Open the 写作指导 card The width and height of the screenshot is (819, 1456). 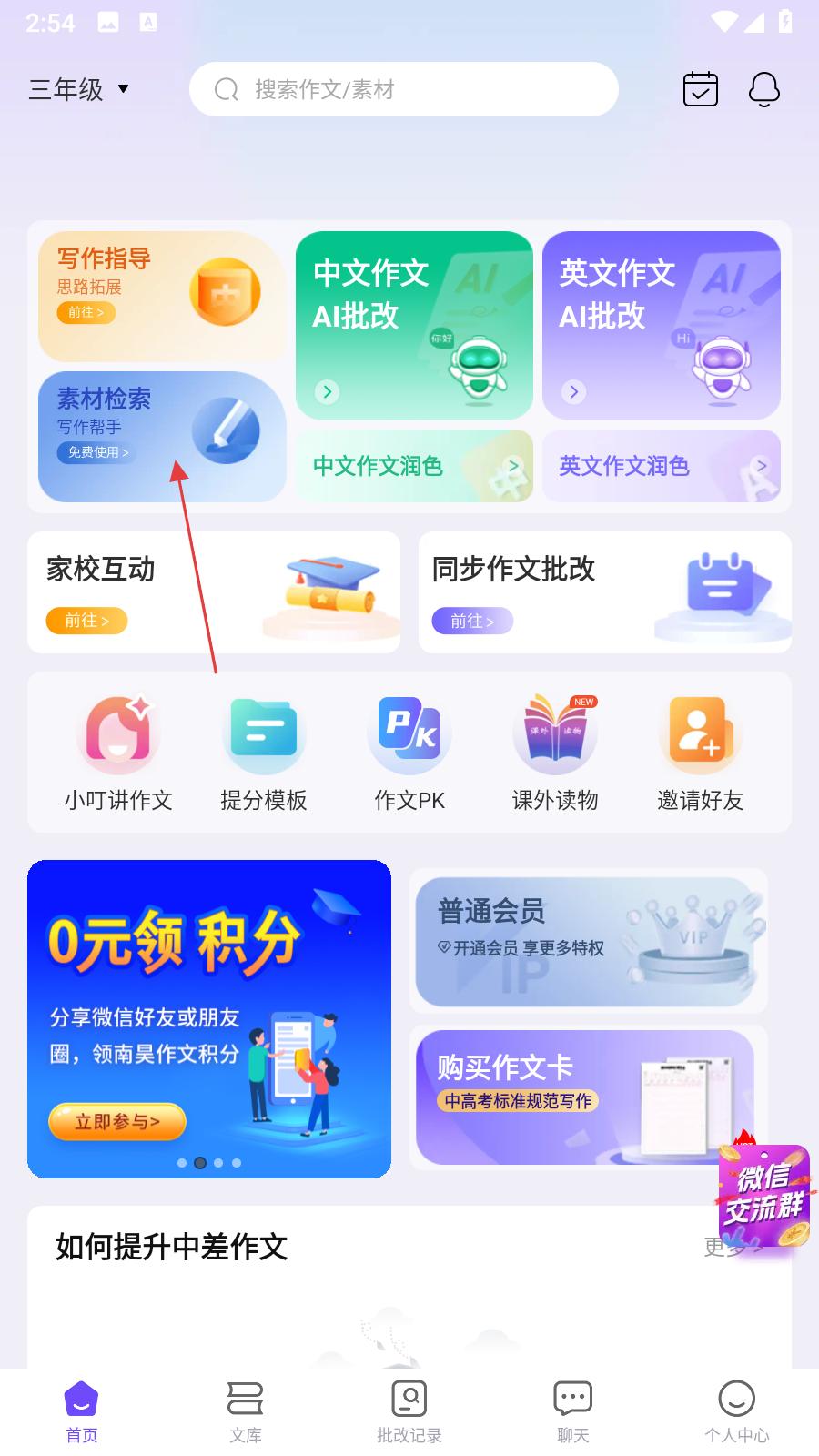(x=162, y=296)
